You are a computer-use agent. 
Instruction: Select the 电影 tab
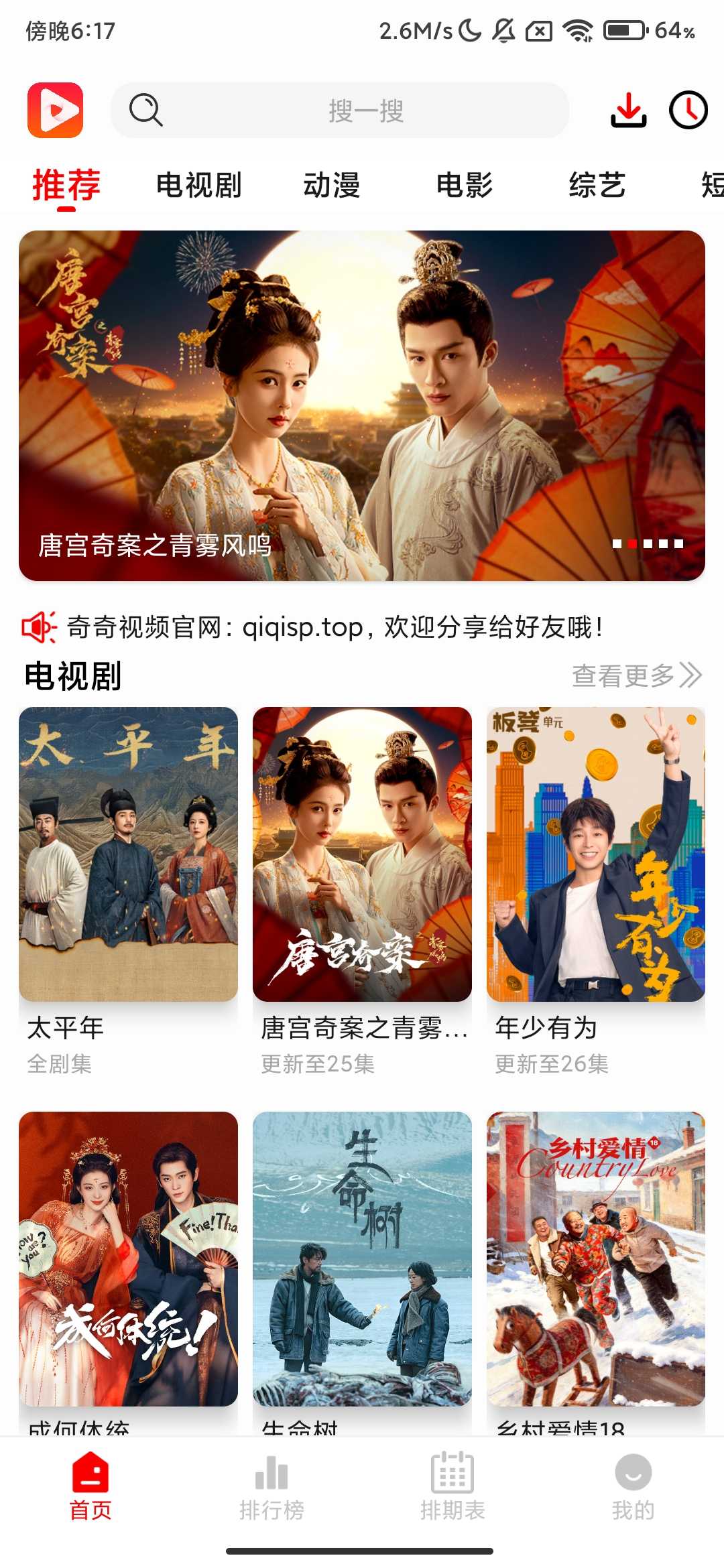point(466,186)
